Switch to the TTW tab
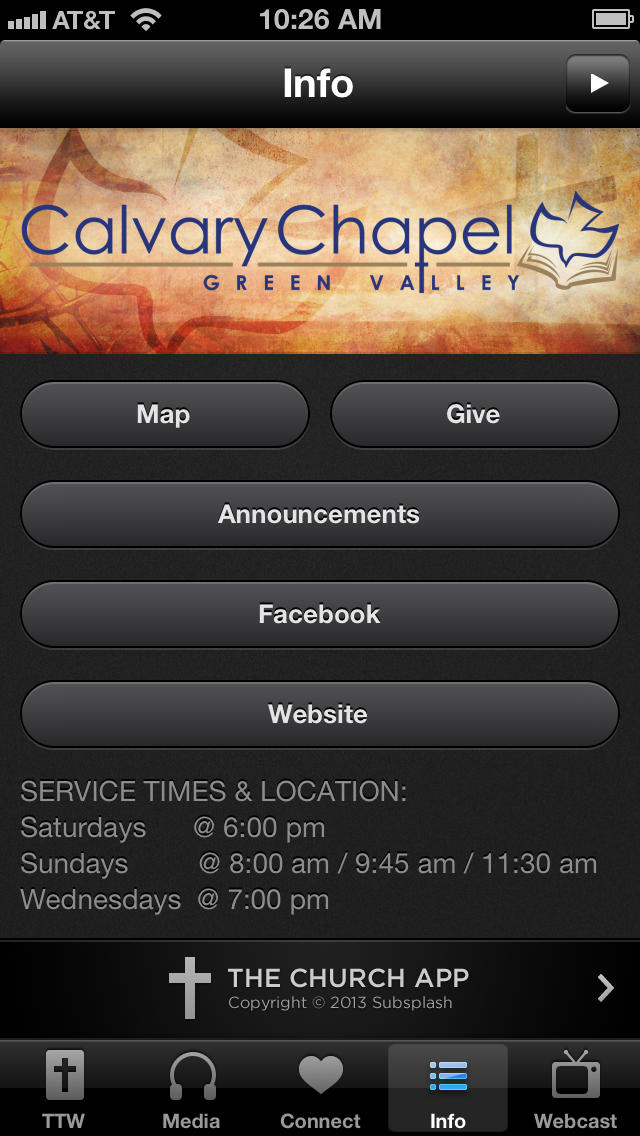This screenshot has width=640, height=1136. pyautogui.click(x=64, y=1089)
